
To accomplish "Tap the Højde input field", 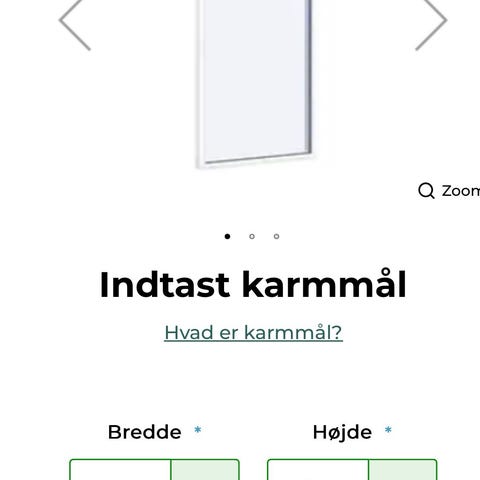I will click(x=318, y=470).
